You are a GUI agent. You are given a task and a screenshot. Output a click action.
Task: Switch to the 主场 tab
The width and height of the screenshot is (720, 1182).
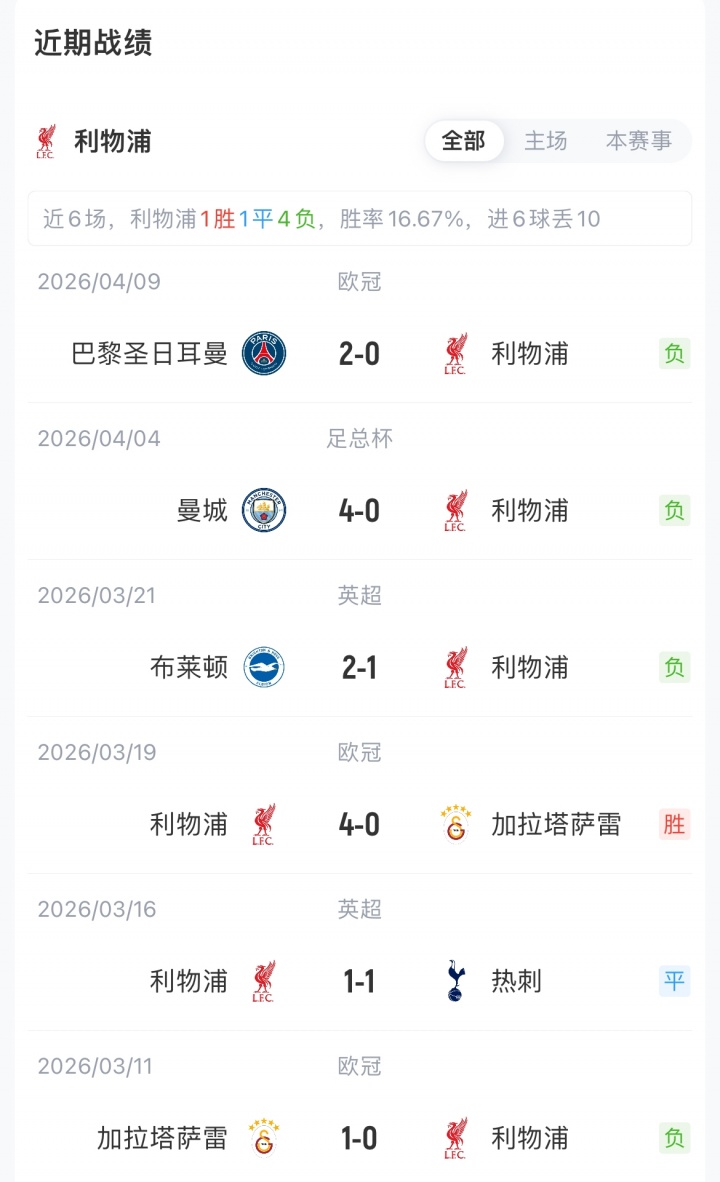(545, 141)
